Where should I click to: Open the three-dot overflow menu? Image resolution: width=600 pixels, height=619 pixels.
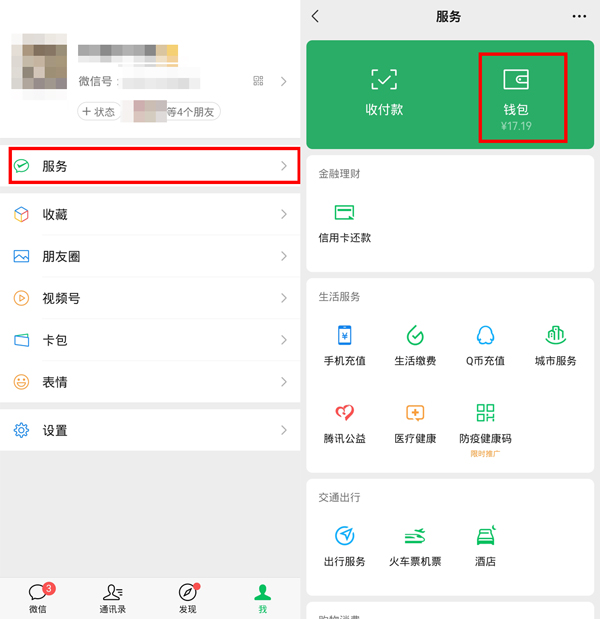579,16
